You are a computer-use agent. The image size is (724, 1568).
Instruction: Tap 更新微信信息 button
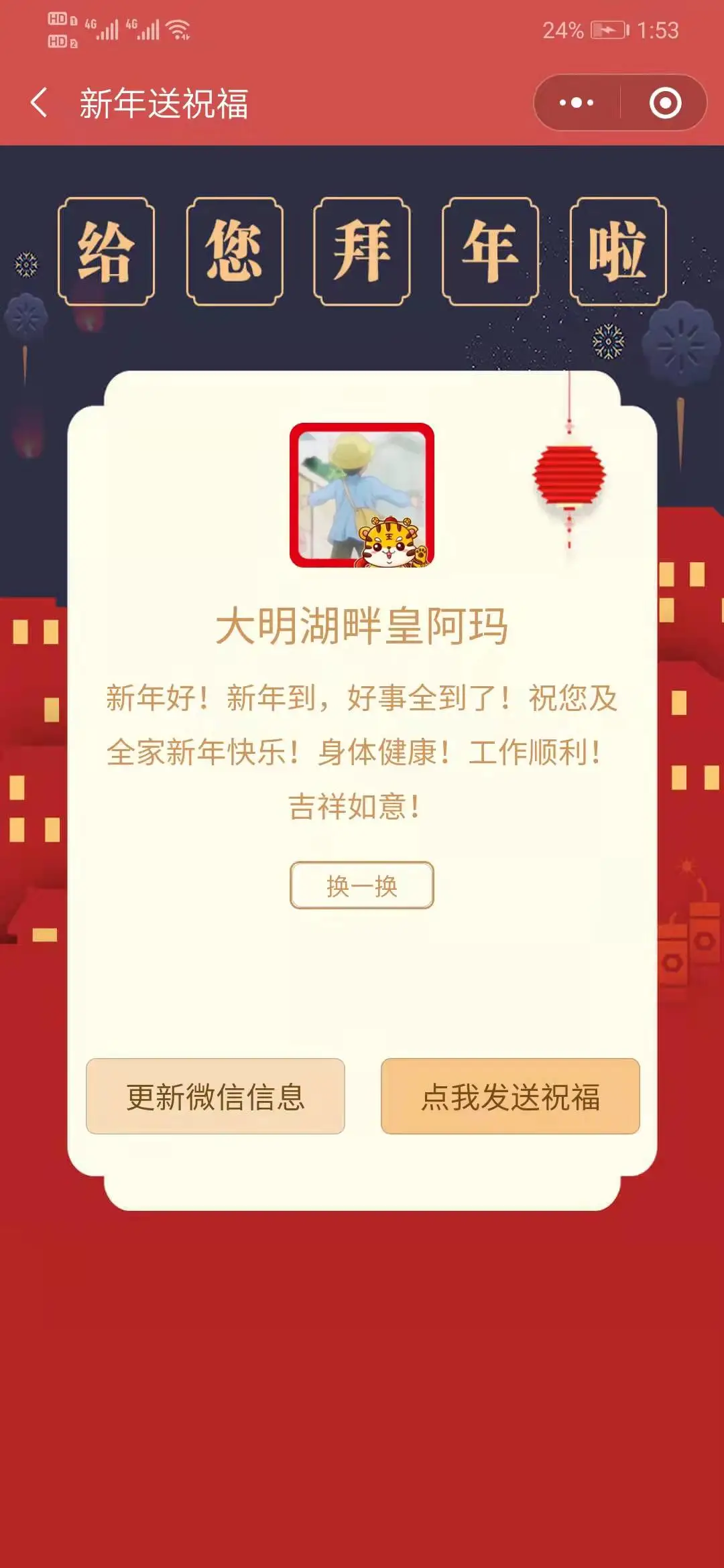(x=215, y=1096)
